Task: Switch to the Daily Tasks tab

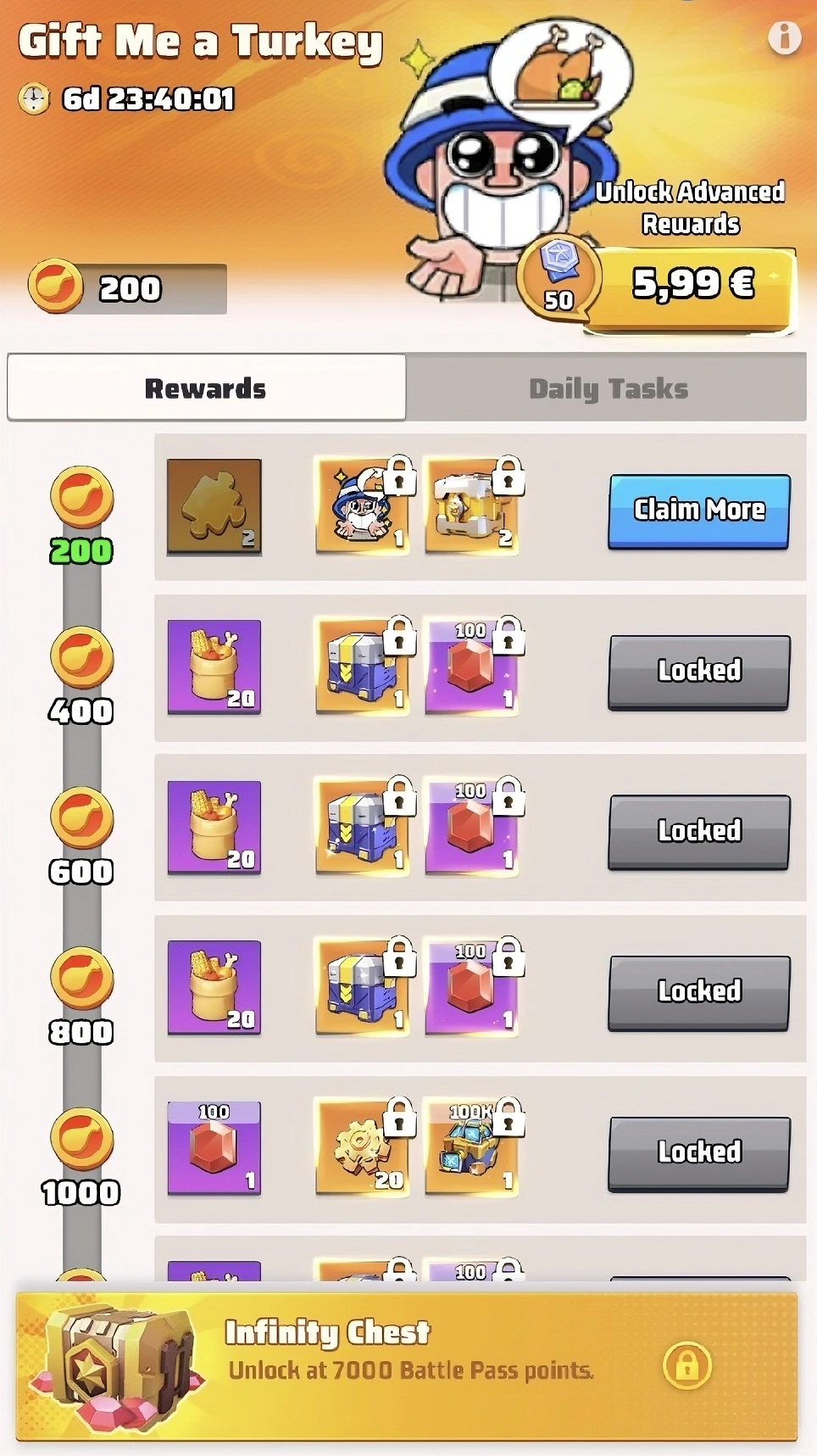Action: [607, 388]
